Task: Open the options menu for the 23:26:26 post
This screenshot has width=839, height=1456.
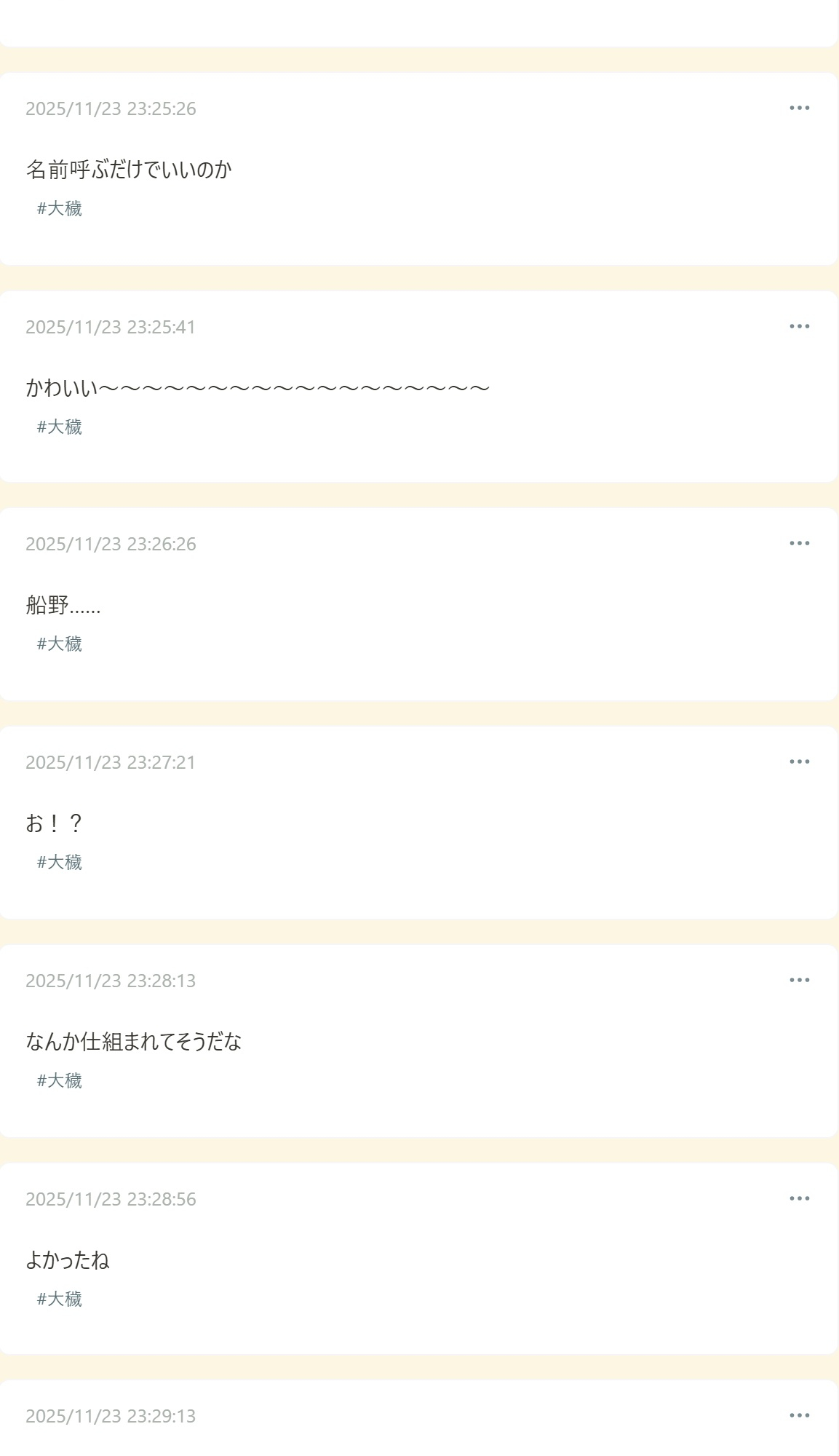Action: point(799,543)
